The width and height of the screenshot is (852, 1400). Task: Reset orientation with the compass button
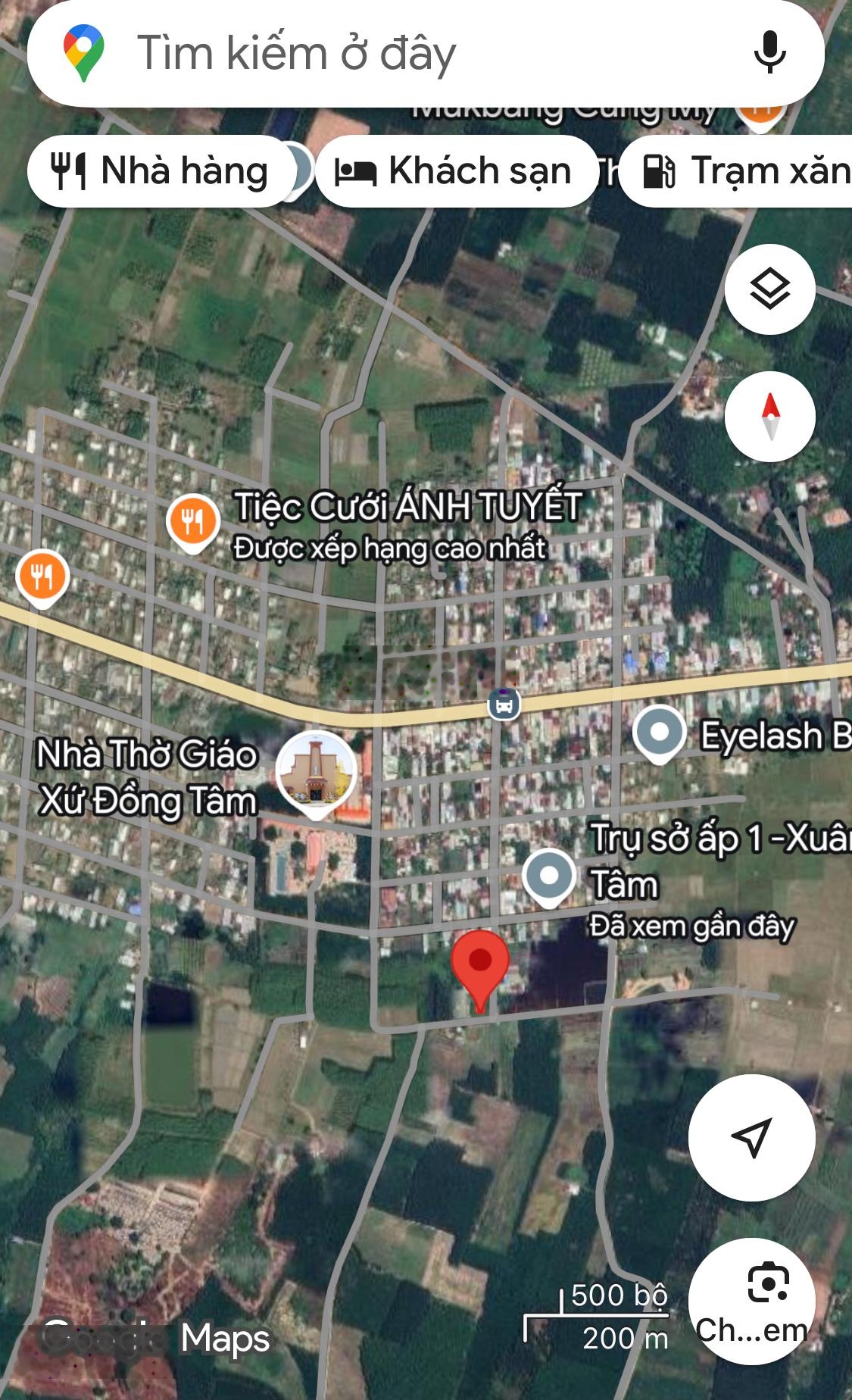[x=769, y=417]
